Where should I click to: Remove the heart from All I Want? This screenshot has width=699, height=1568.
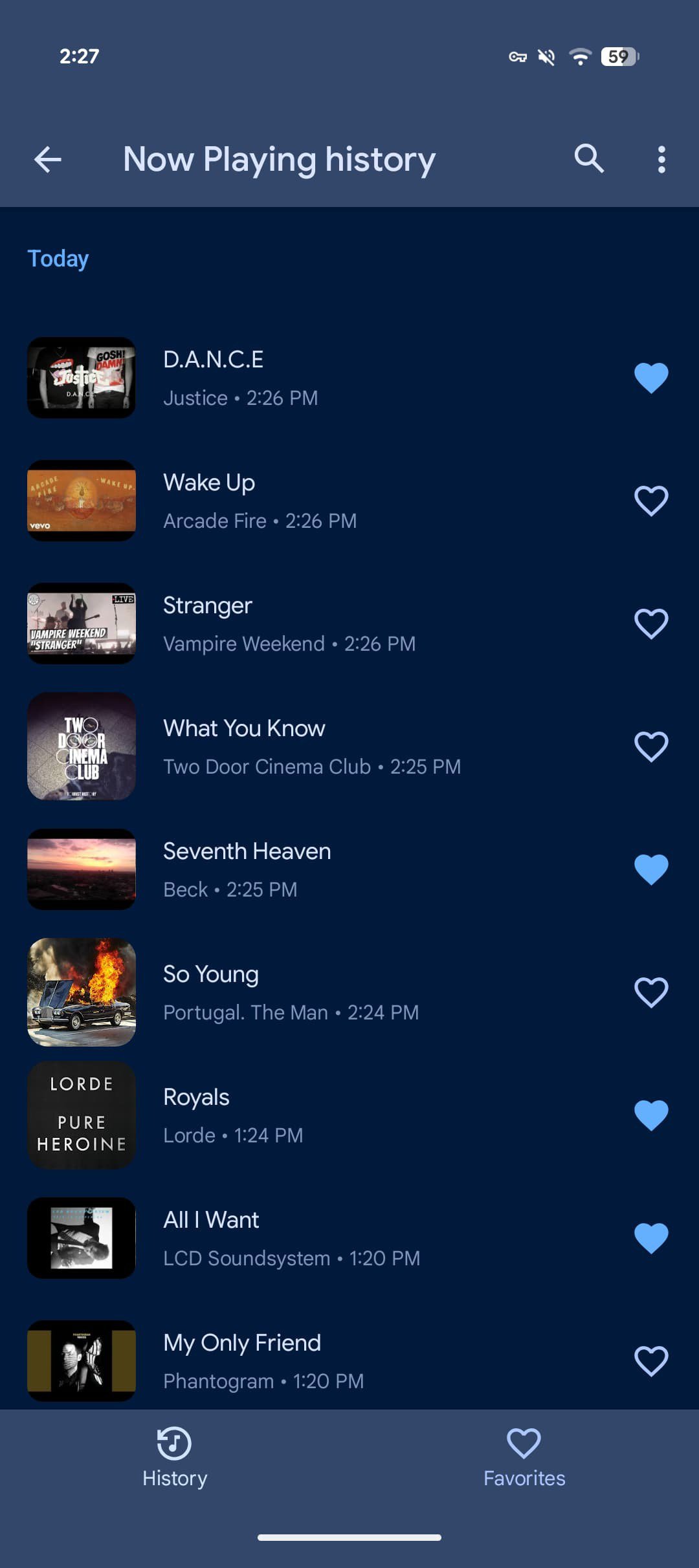click(x=651, y=1238)
